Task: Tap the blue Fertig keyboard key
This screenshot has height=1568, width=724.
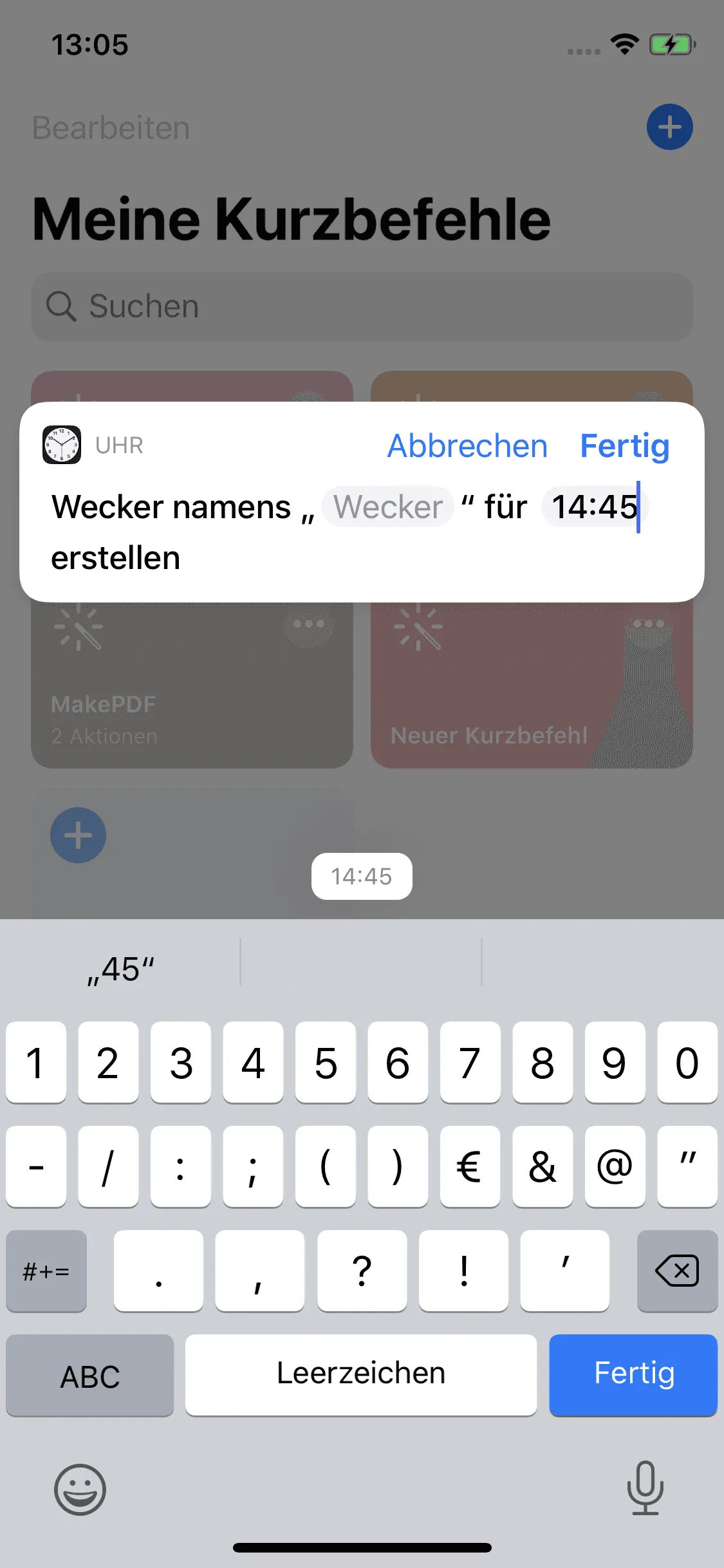Action: [x=633, y=1374]
